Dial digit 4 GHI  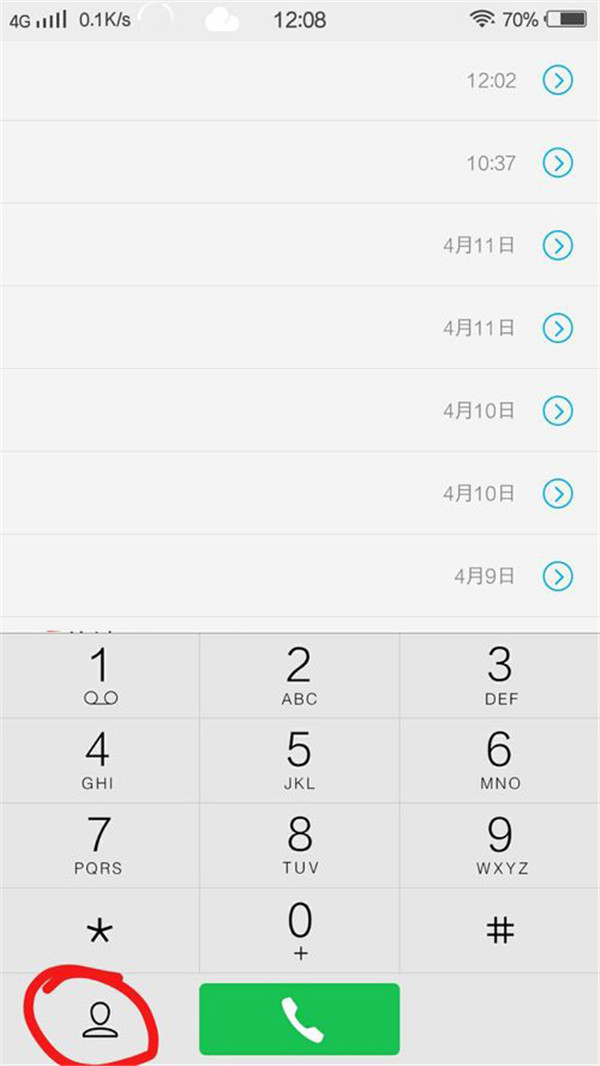coord(100,760)
